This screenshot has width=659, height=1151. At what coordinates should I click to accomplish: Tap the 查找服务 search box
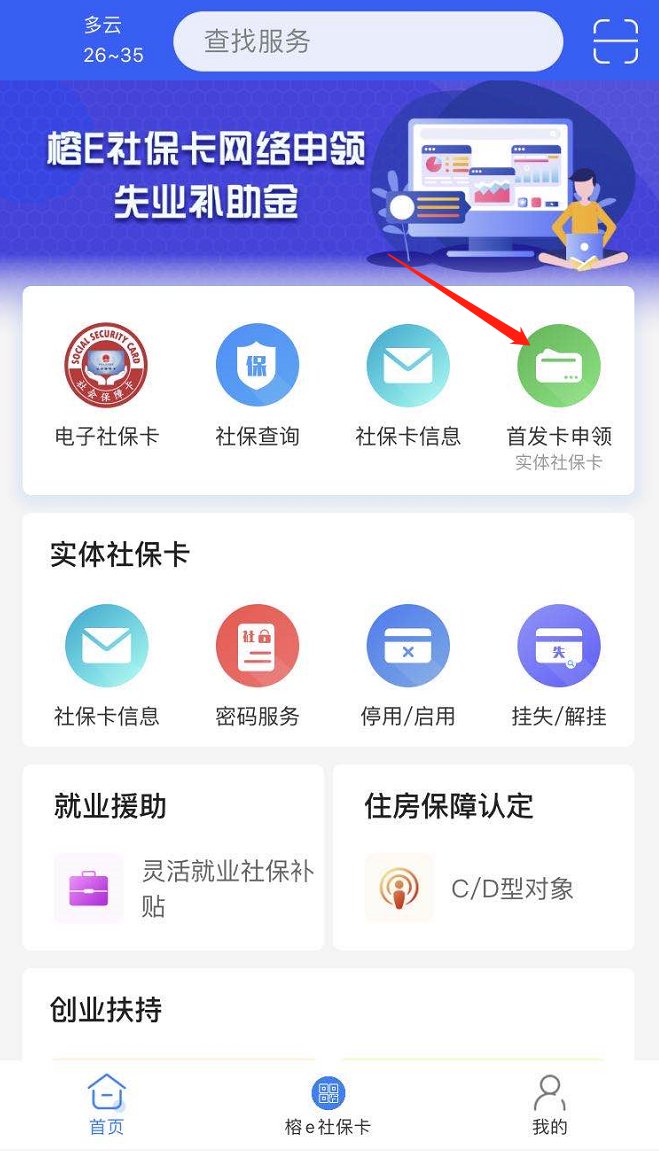tap(368, 42)
